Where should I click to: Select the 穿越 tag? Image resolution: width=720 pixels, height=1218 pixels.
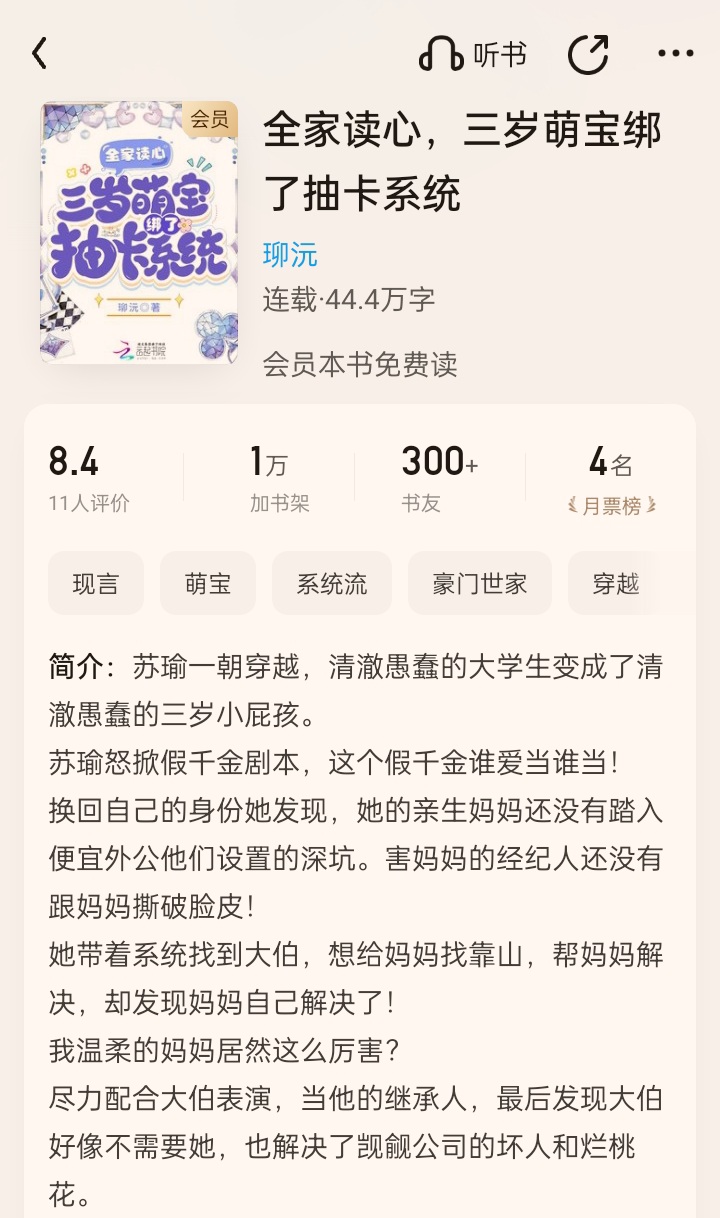pos(616,583)
